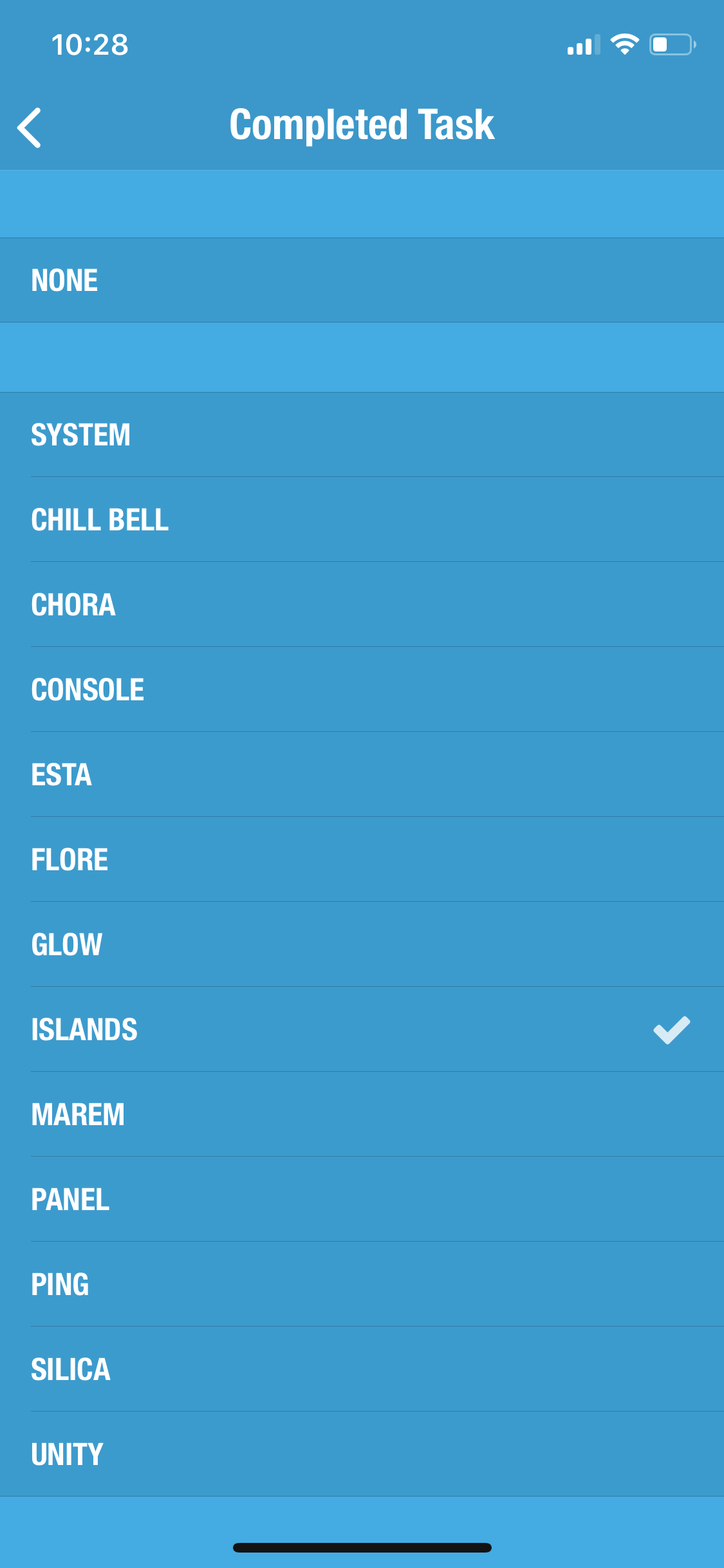Pick the CHILL BELL sound
Screen dimensions: 724x1568
[x=362, y=519]
